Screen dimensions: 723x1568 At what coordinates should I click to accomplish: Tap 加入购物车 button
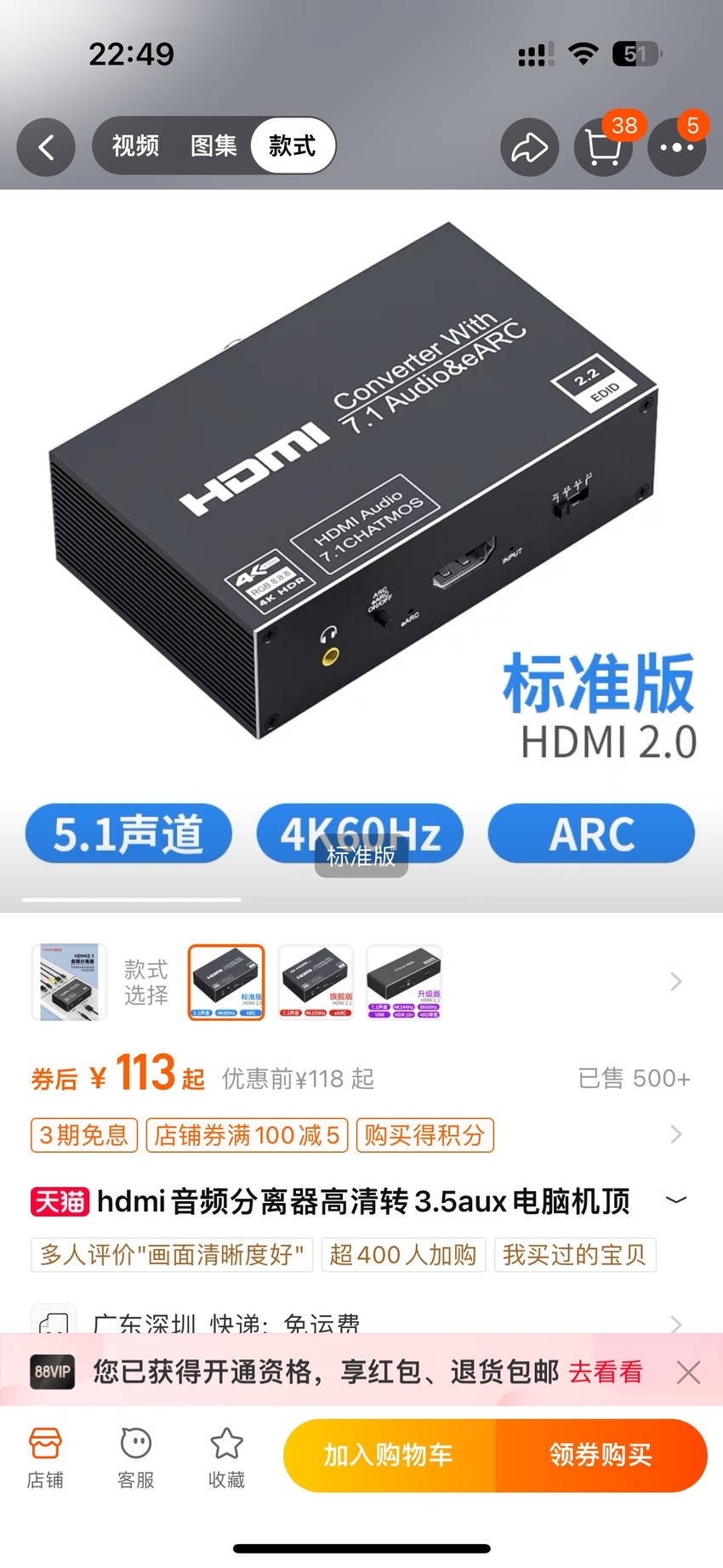[389, 1456]
